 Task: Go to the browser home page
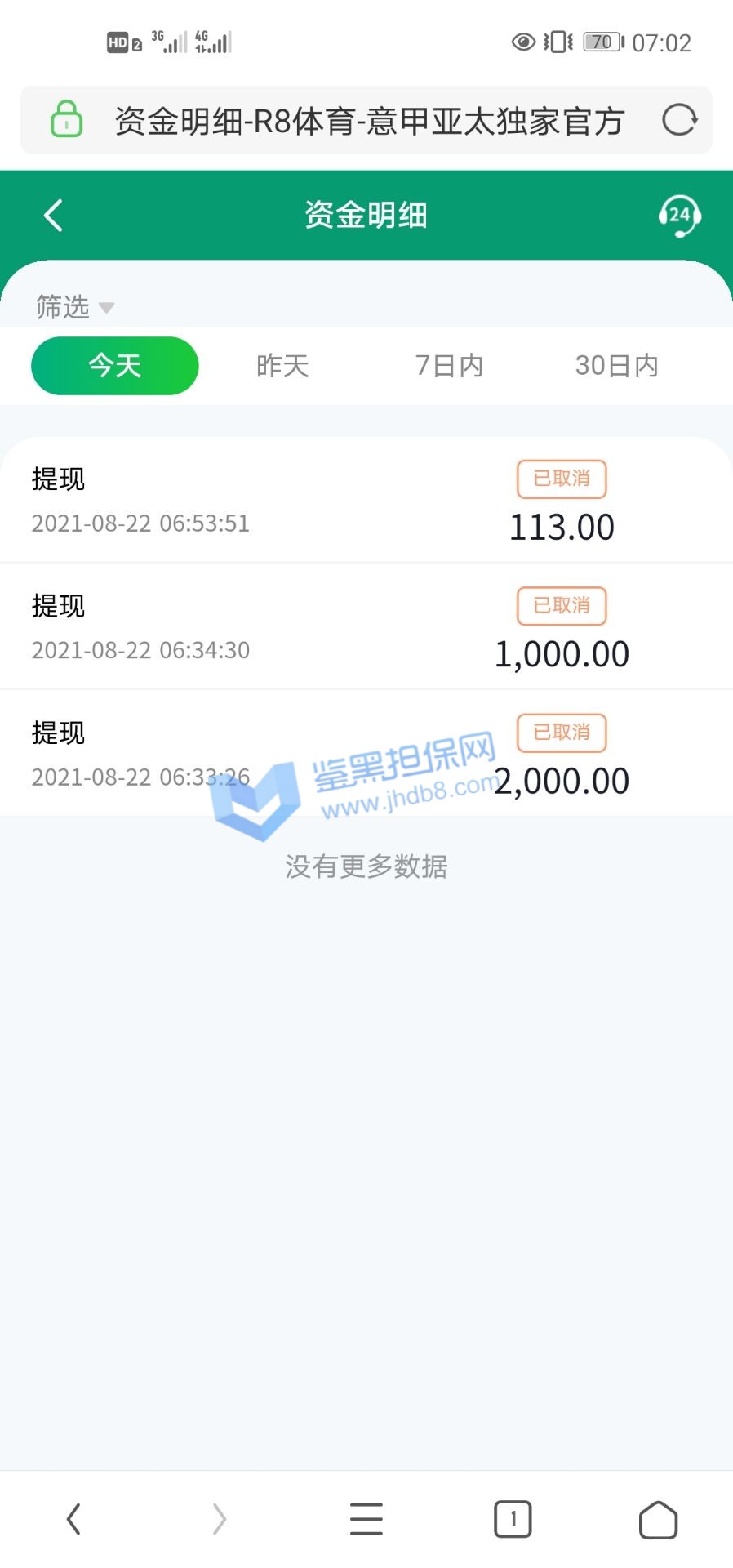coord(658,1519)
